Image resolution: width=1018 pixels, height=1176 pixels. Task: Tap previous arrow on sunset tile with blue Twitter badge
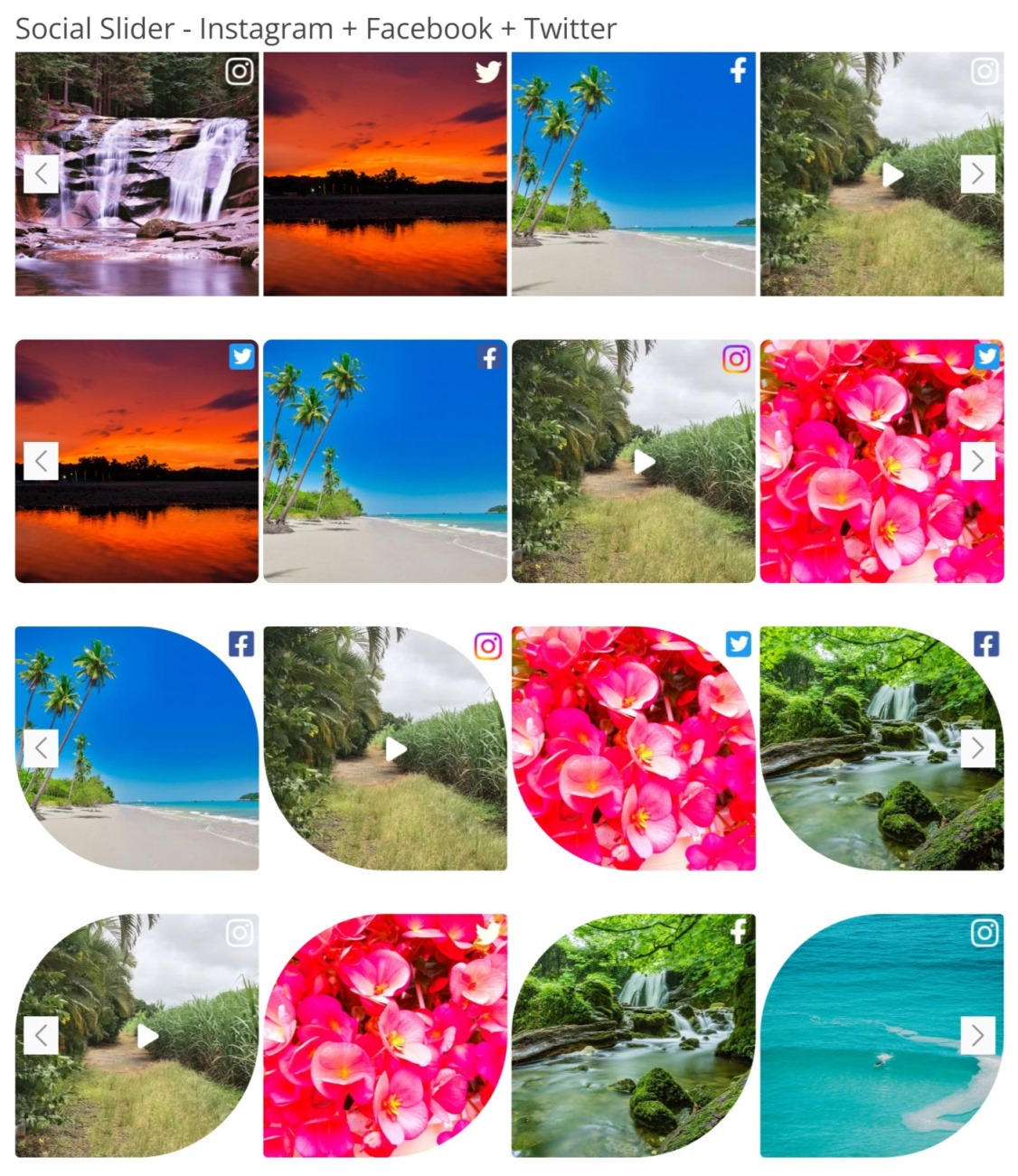pos(41,461)
